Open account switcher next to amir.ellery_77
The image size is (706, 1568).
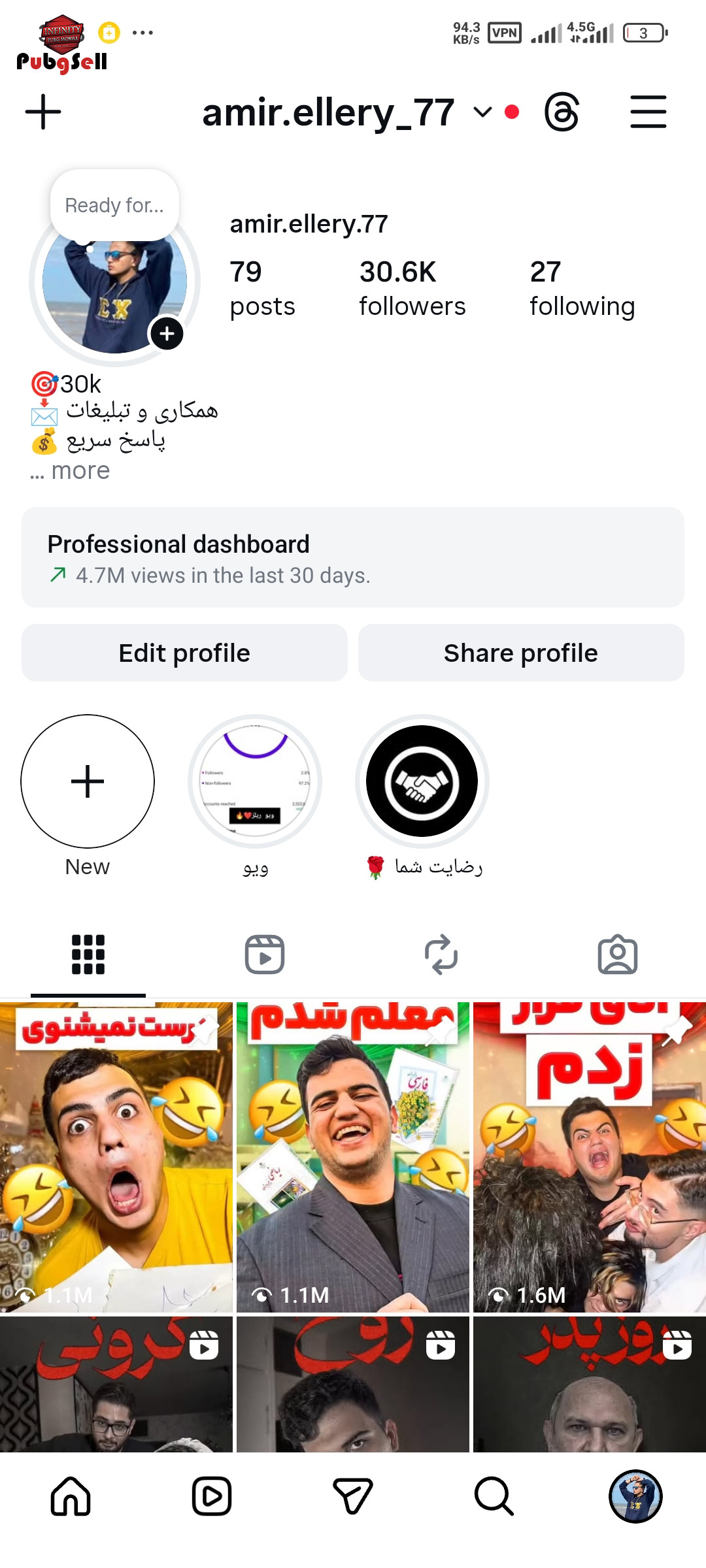coord(482,112)
